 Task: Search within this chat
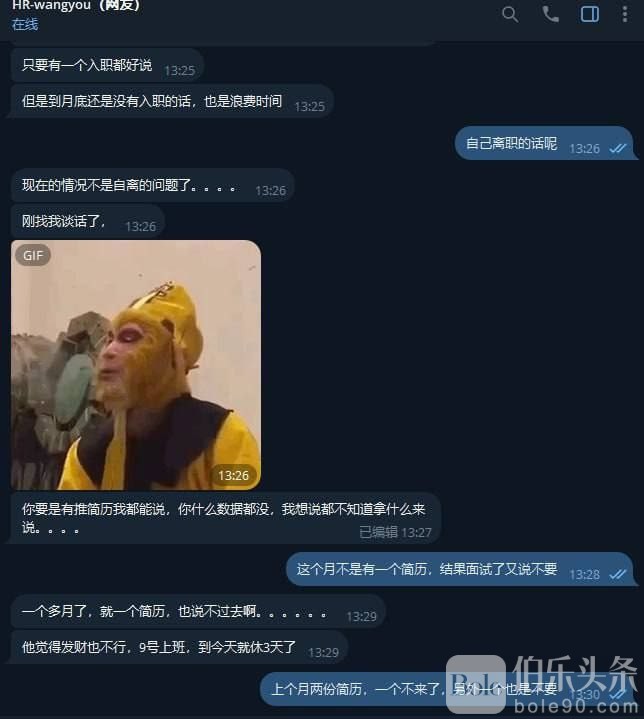coord(510,14)
